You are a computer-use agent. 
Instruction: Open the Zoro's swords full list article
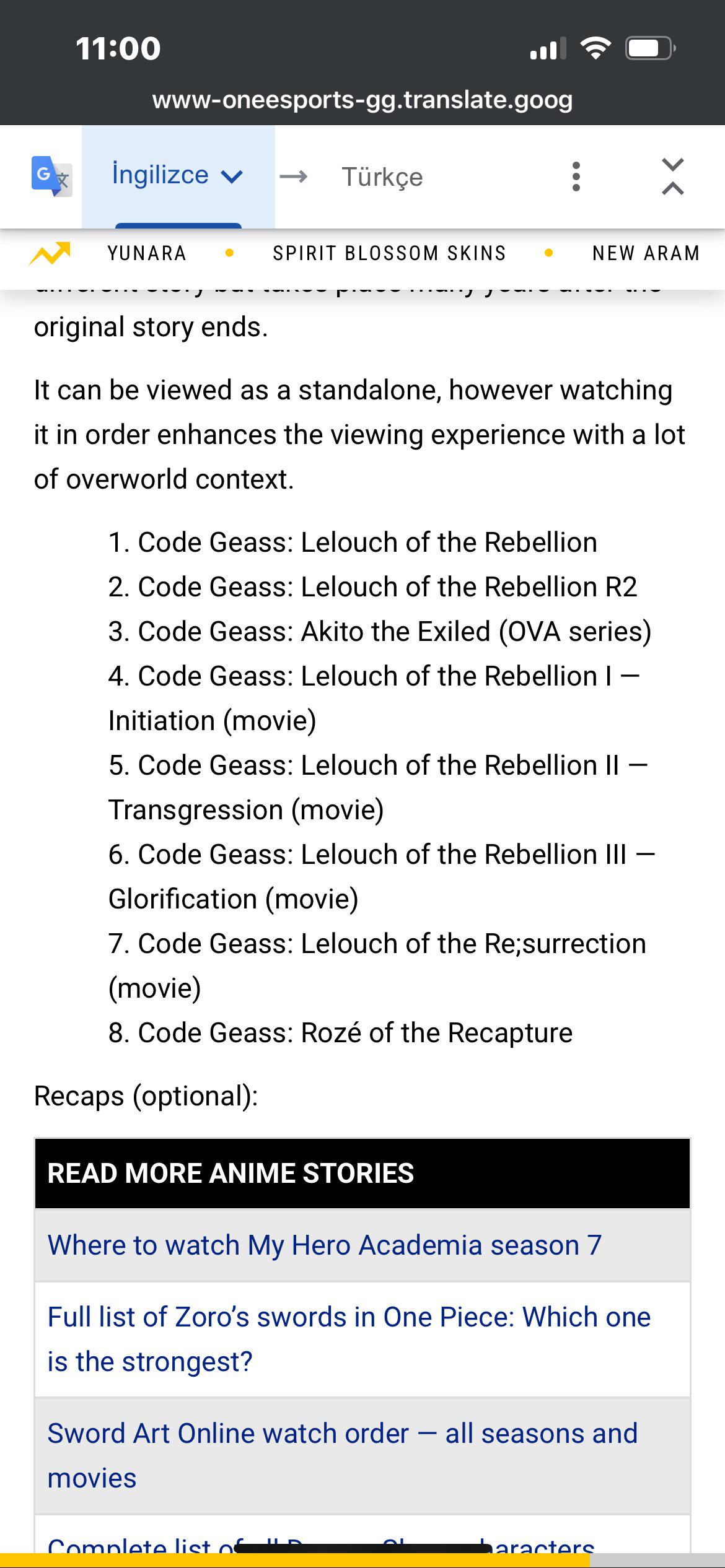point(348,1339)
